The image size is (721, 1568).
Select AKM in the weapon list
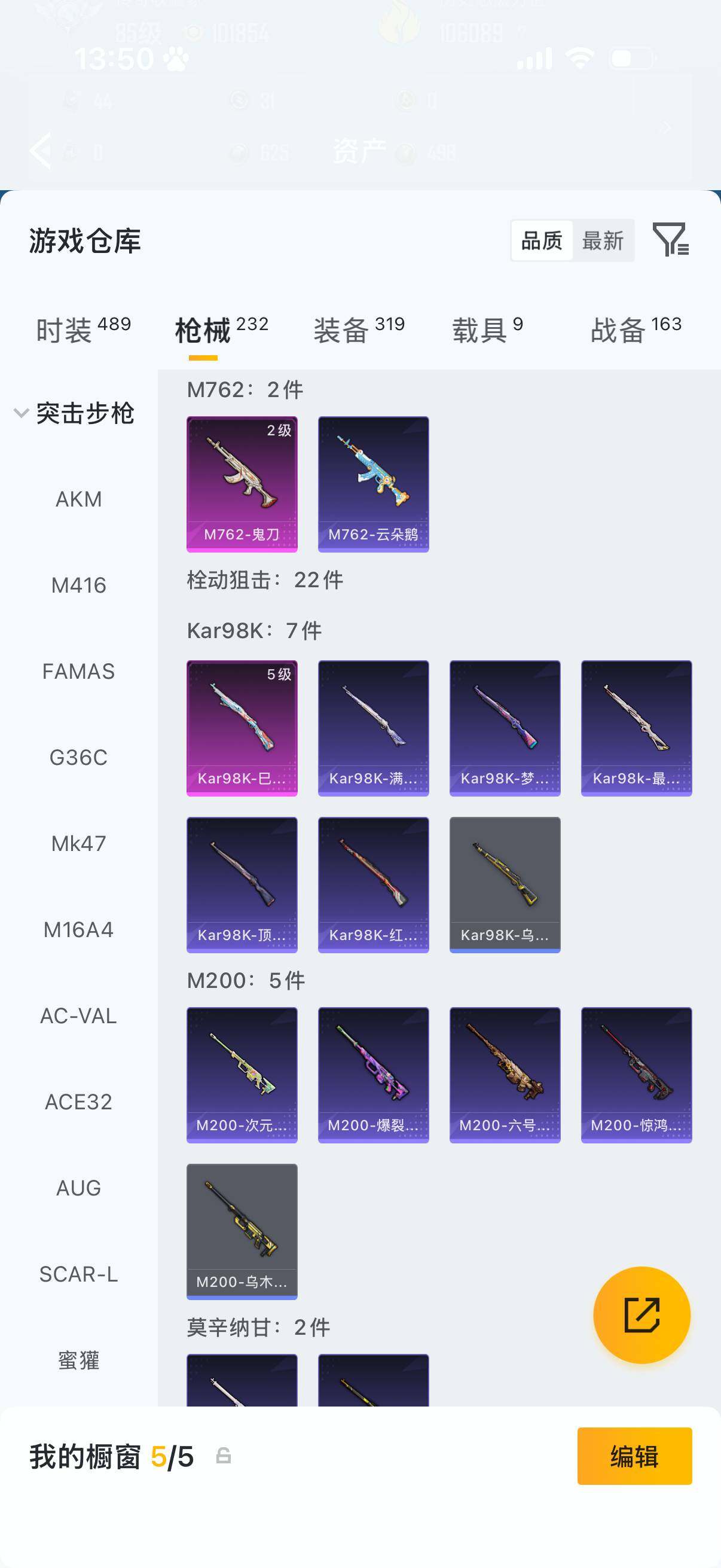pyautogui.click(x=78, y=499)
